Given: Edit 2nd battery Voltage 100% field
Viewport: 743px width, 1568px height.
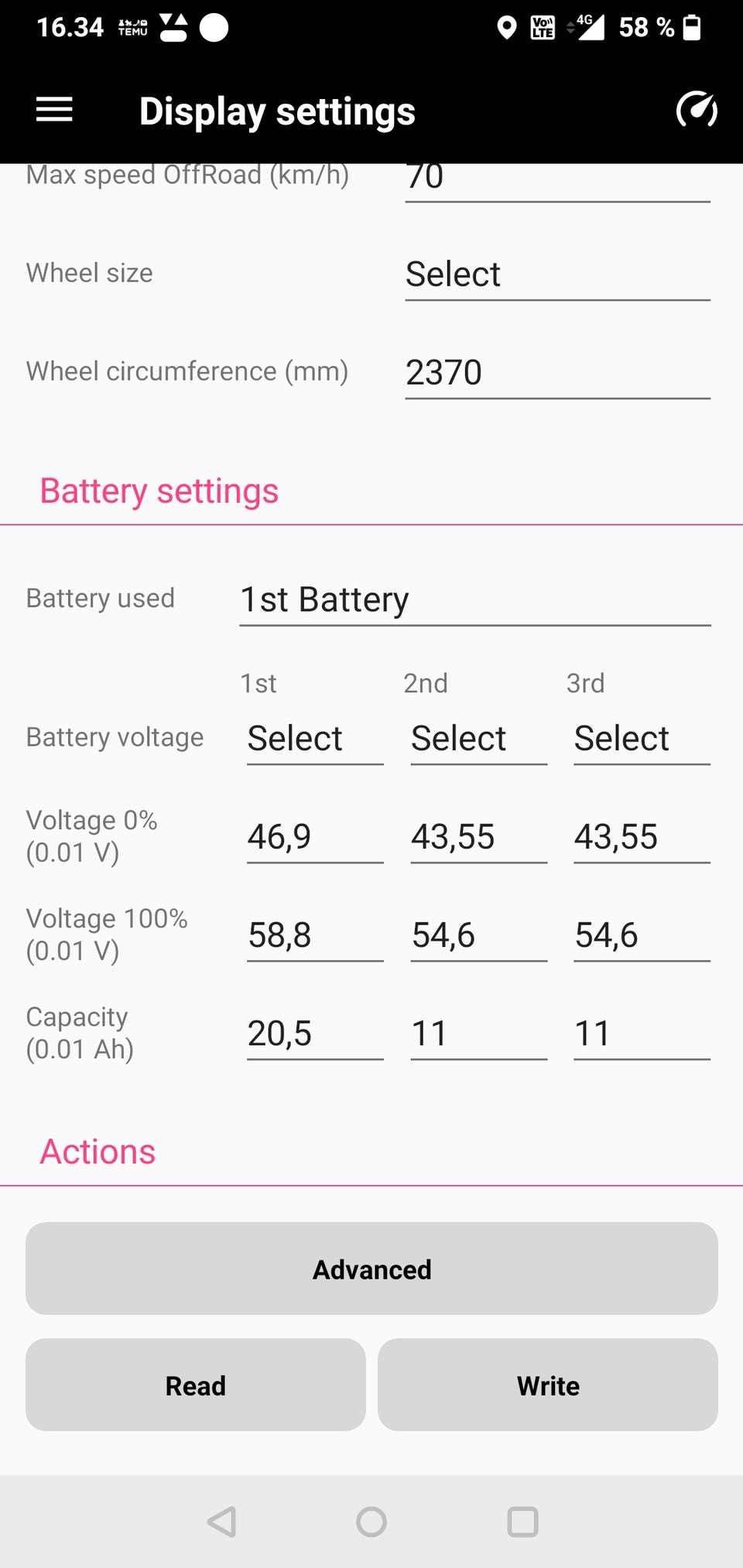Looking at the screenshot, I should [x=478, y=935].
